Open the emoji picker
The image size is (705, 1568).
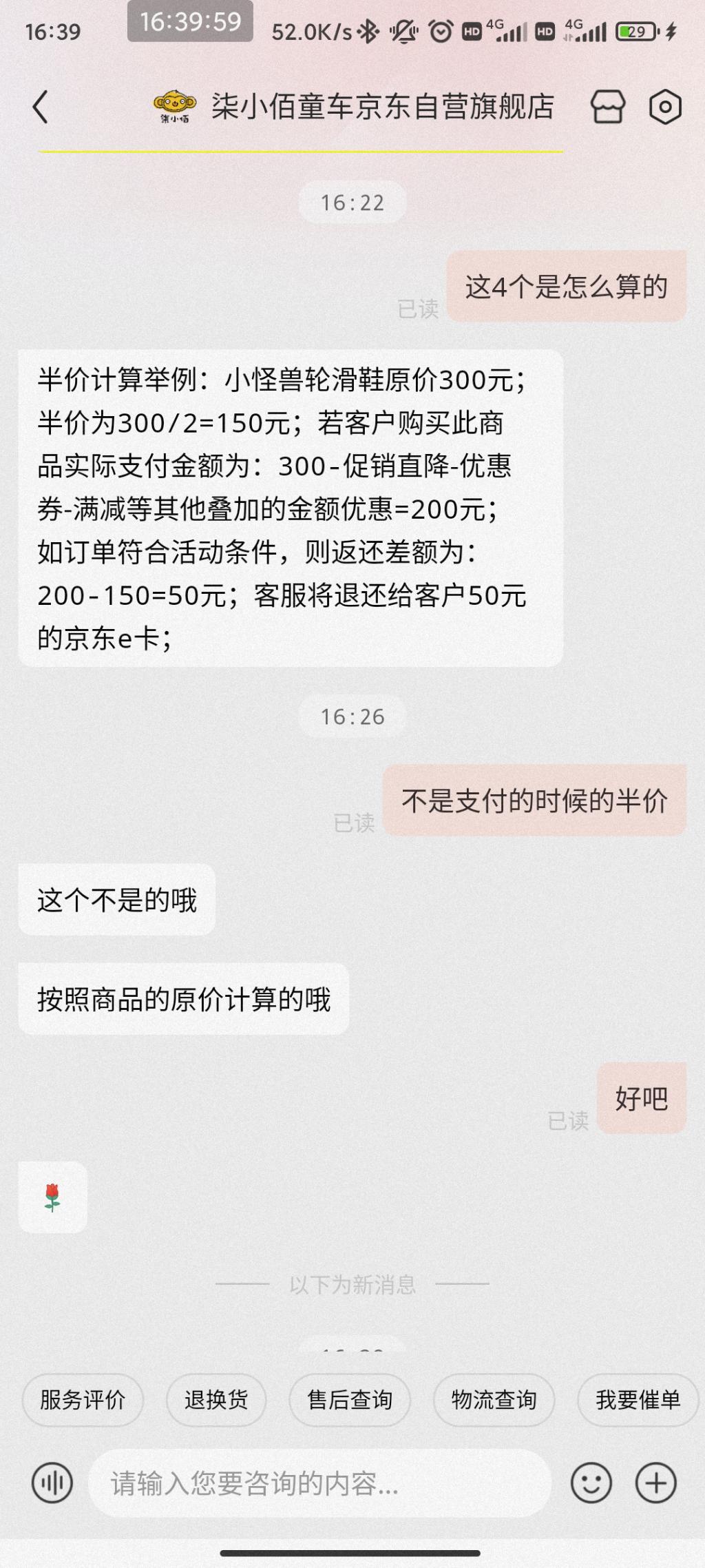coord(591,1483)
